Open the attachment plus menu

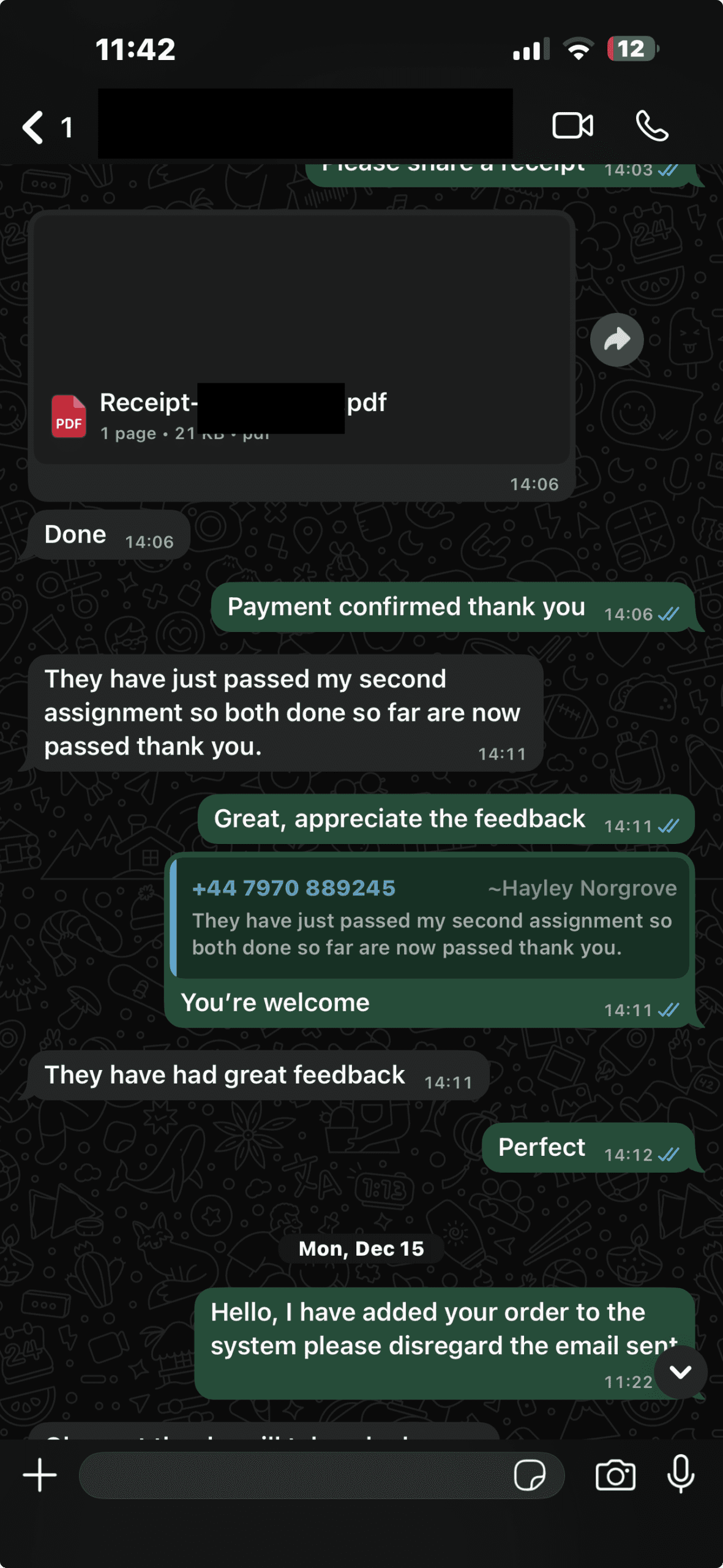pos(40,1475)
